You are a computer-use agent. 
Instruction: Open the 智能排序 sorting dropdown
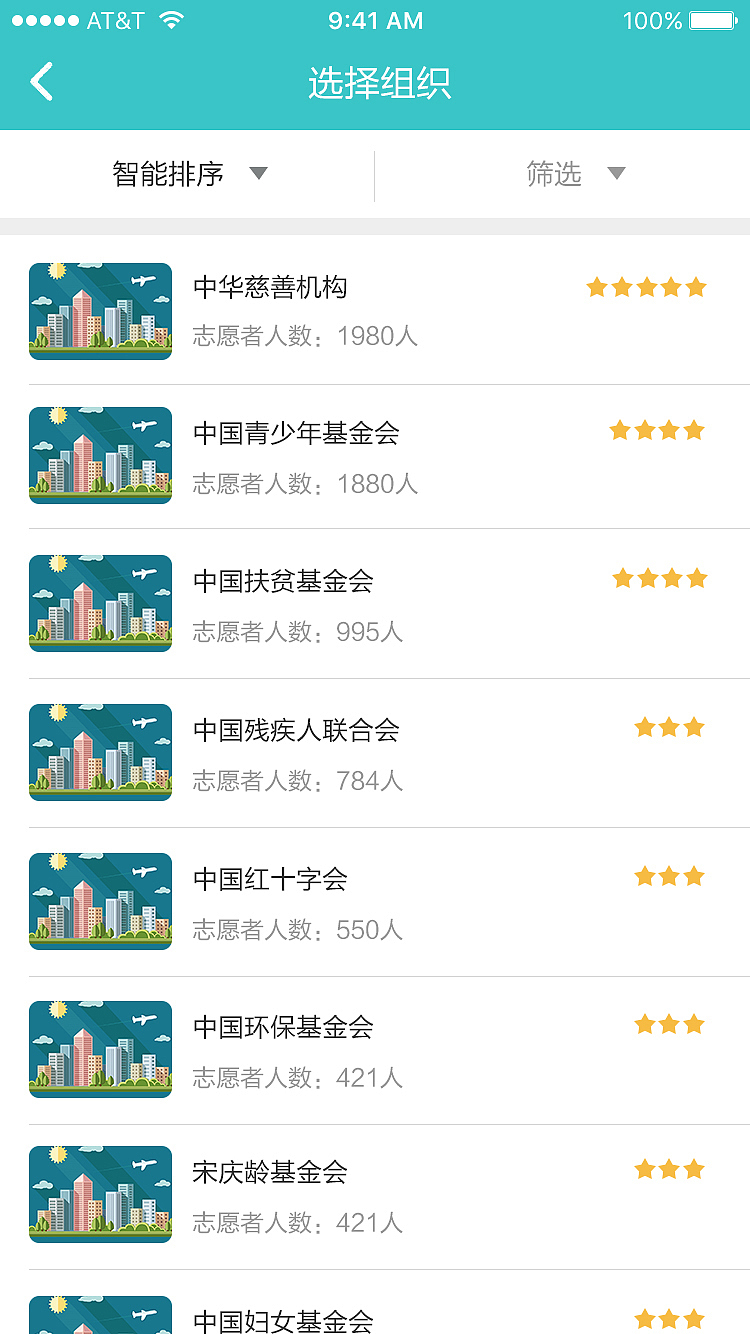(x=185, y=173)
